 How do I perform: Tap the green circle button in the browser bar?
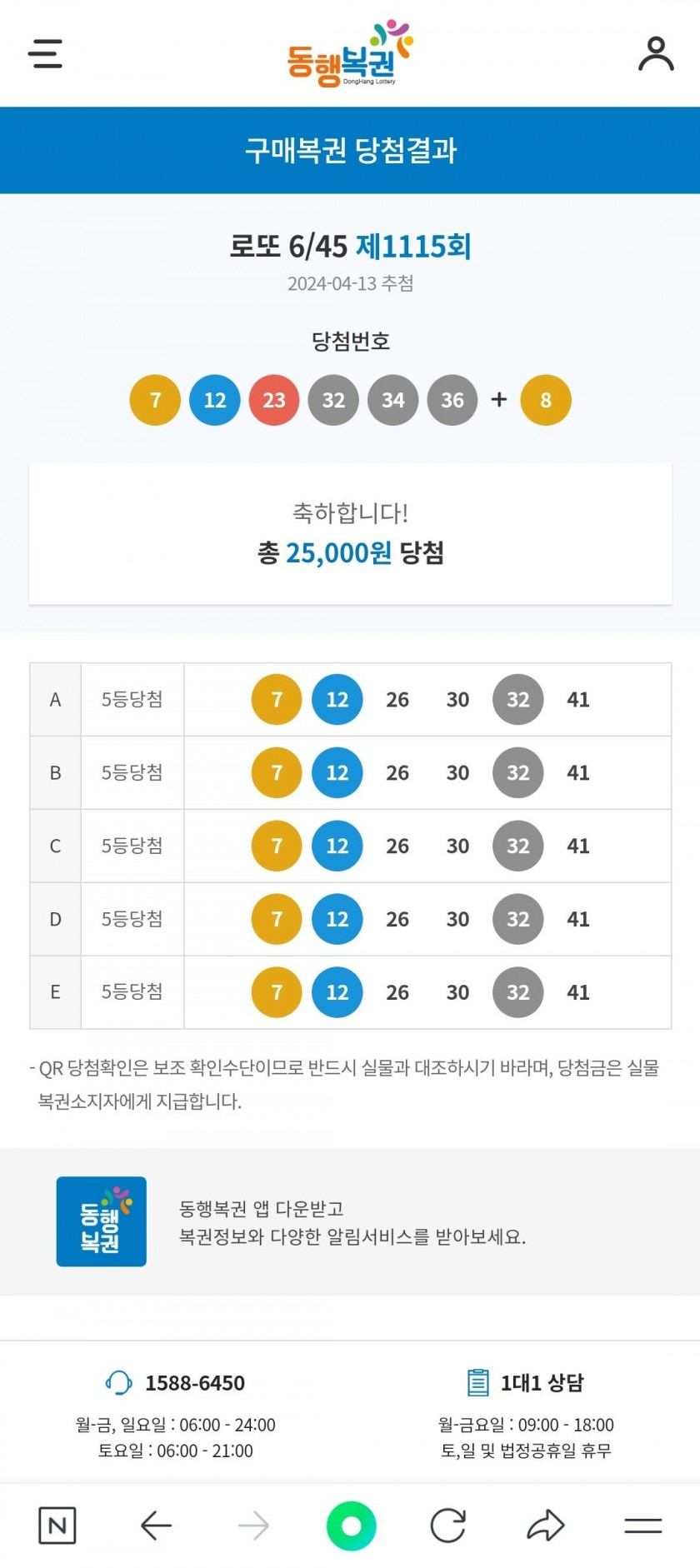click(x=351, y=1526)
